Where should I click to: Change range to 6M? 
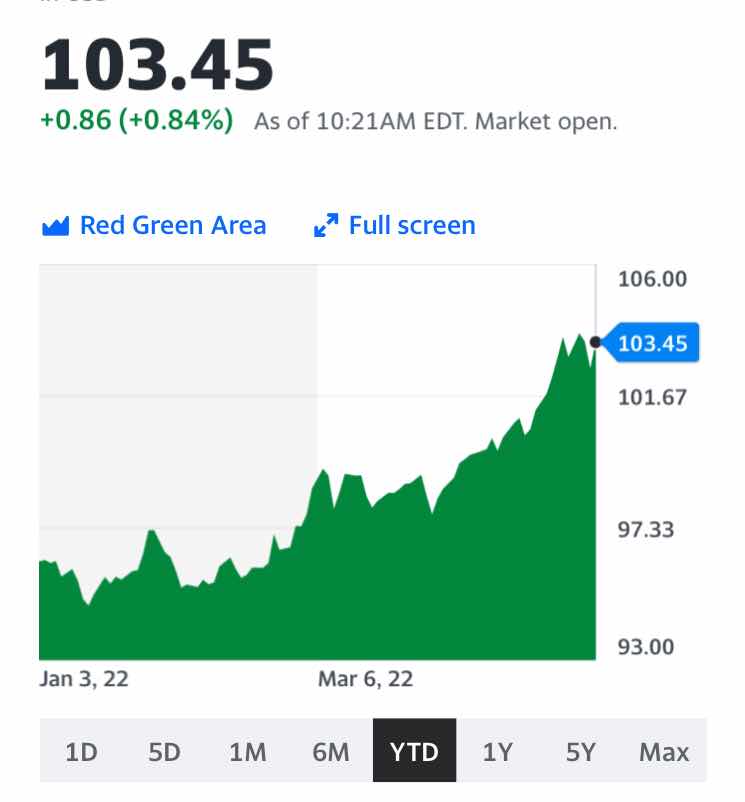(330, 751)
